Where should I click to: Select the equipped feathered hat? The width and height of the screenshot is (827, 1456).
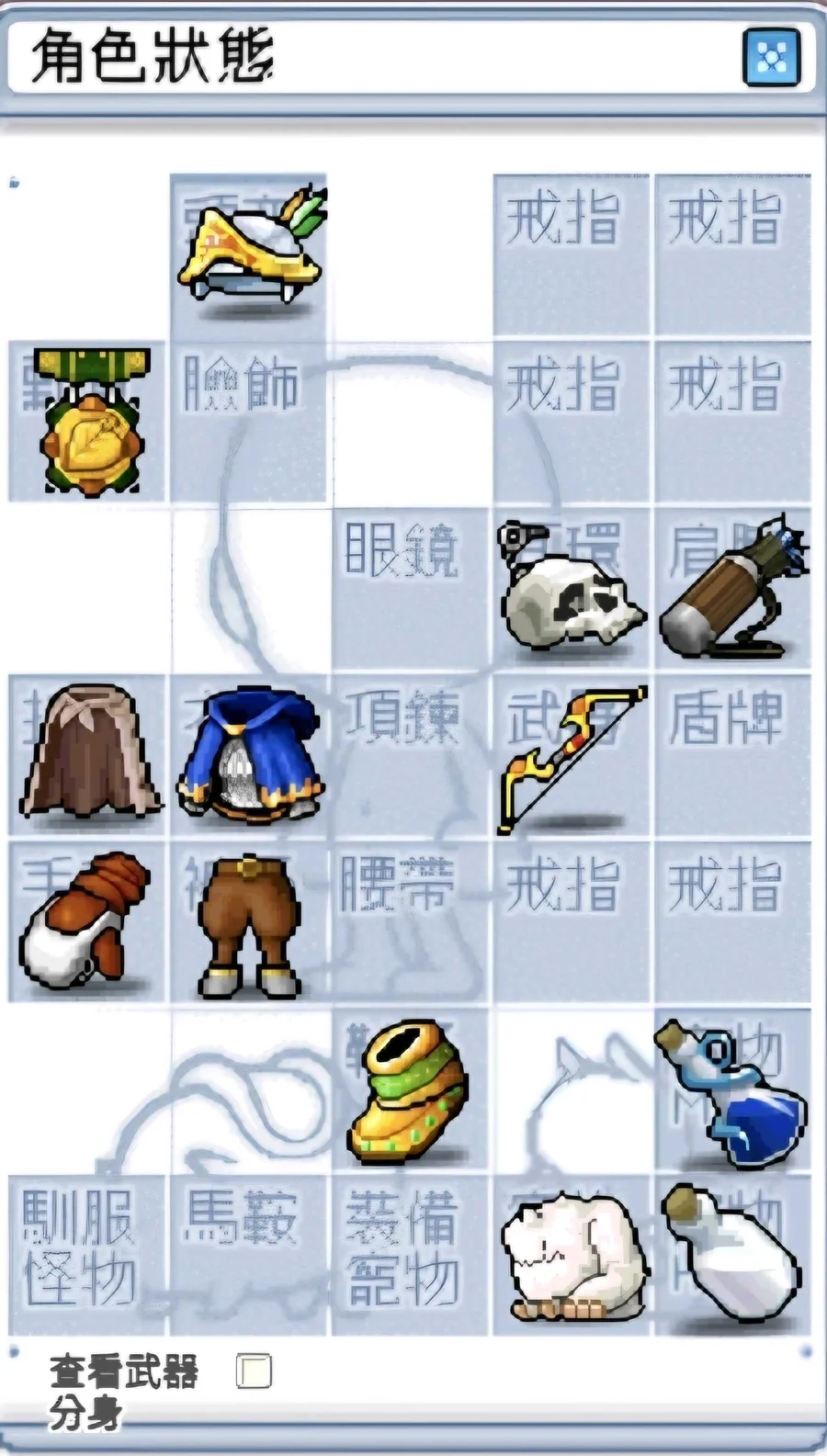(250, 245)
